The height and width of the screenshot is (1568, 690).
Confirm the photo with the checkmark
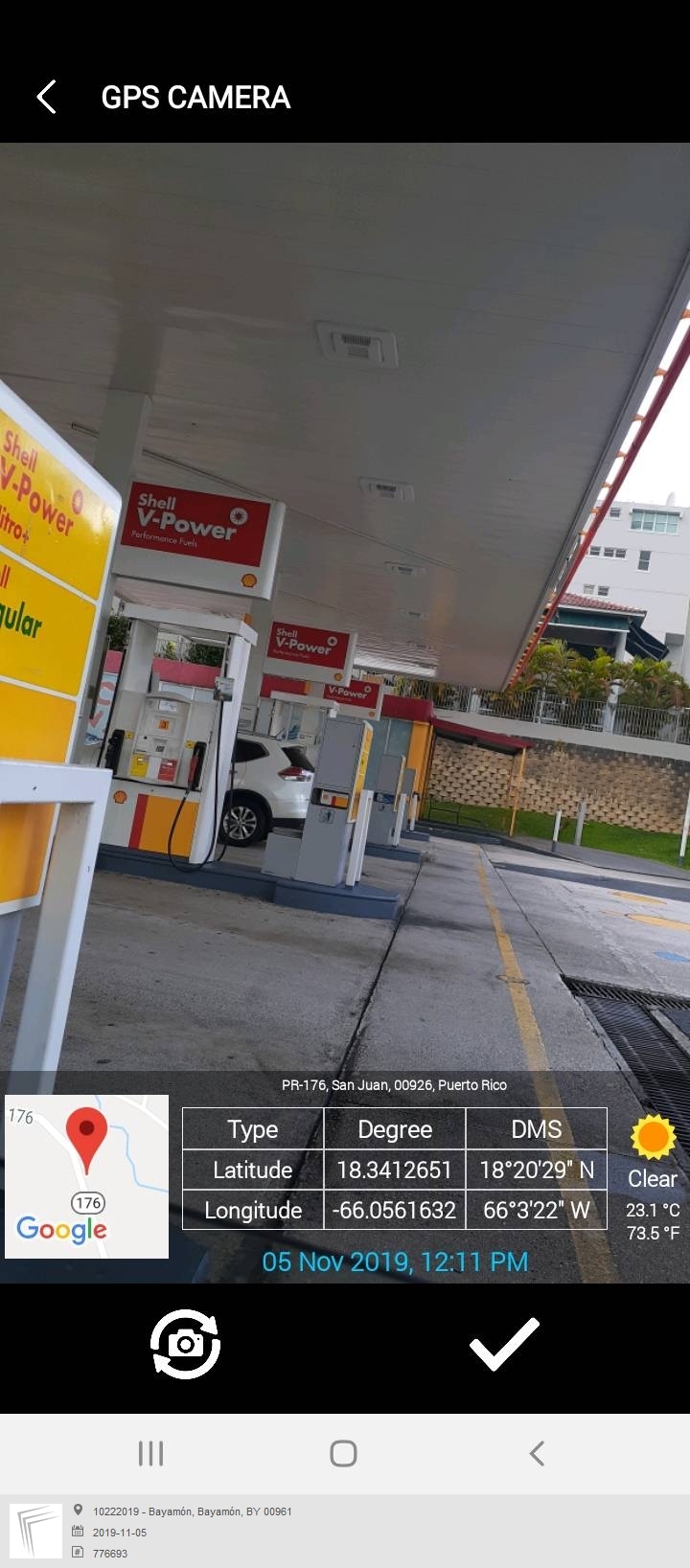point(504,1344)
